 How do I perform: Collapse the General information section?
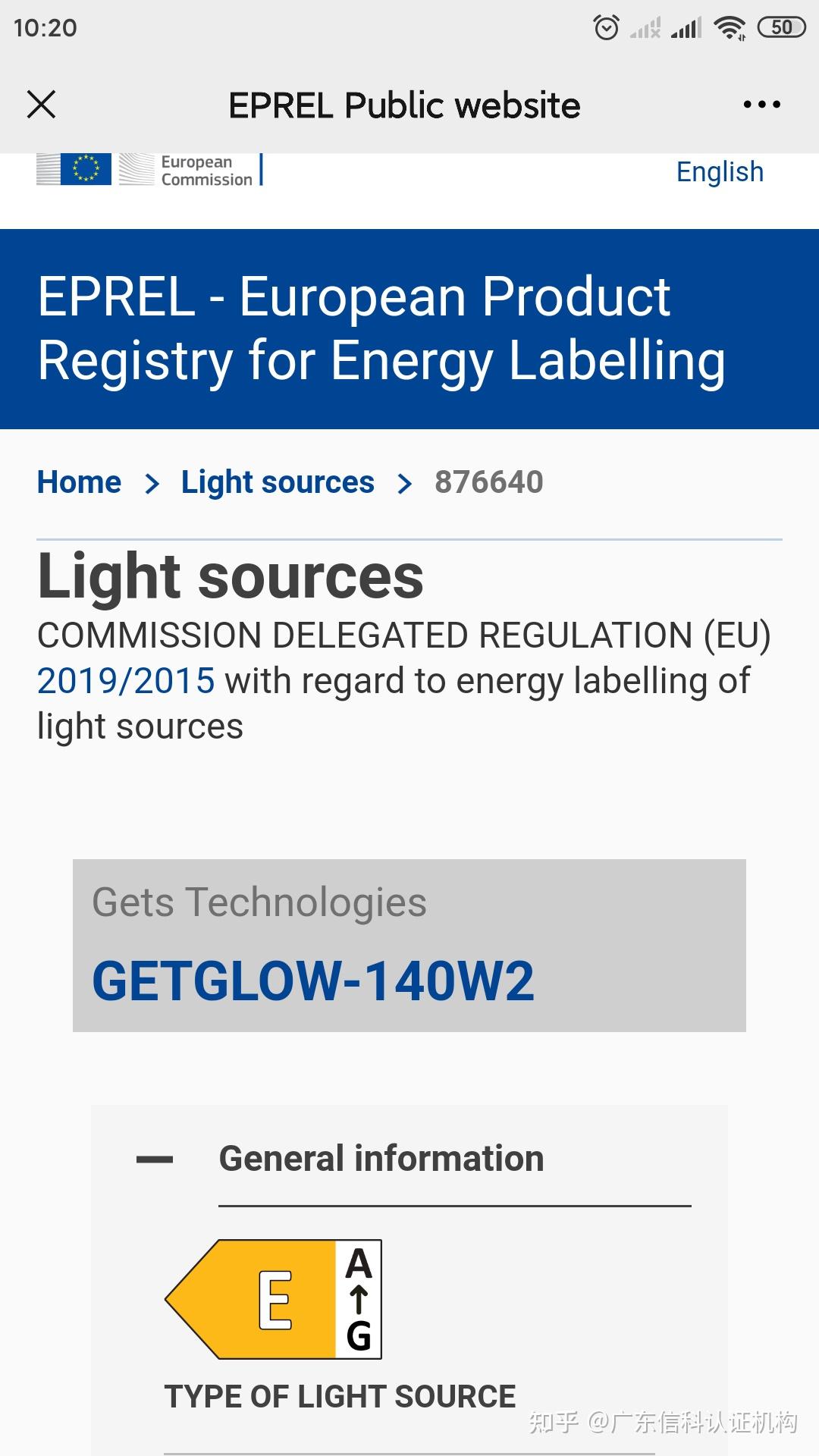coord(157,1158)
